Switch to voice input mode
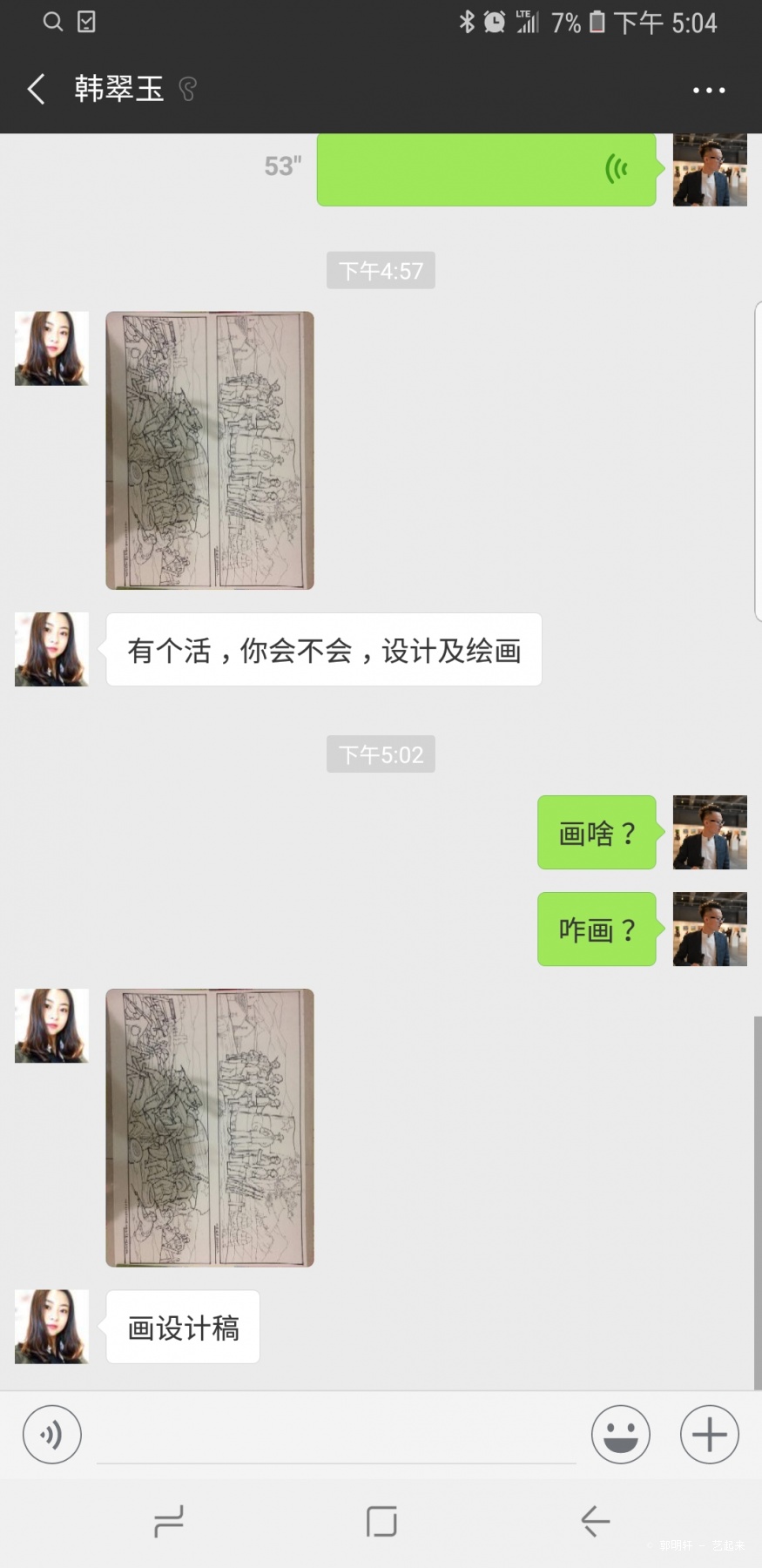The image size is (762, 1568). click(52, 1434)
